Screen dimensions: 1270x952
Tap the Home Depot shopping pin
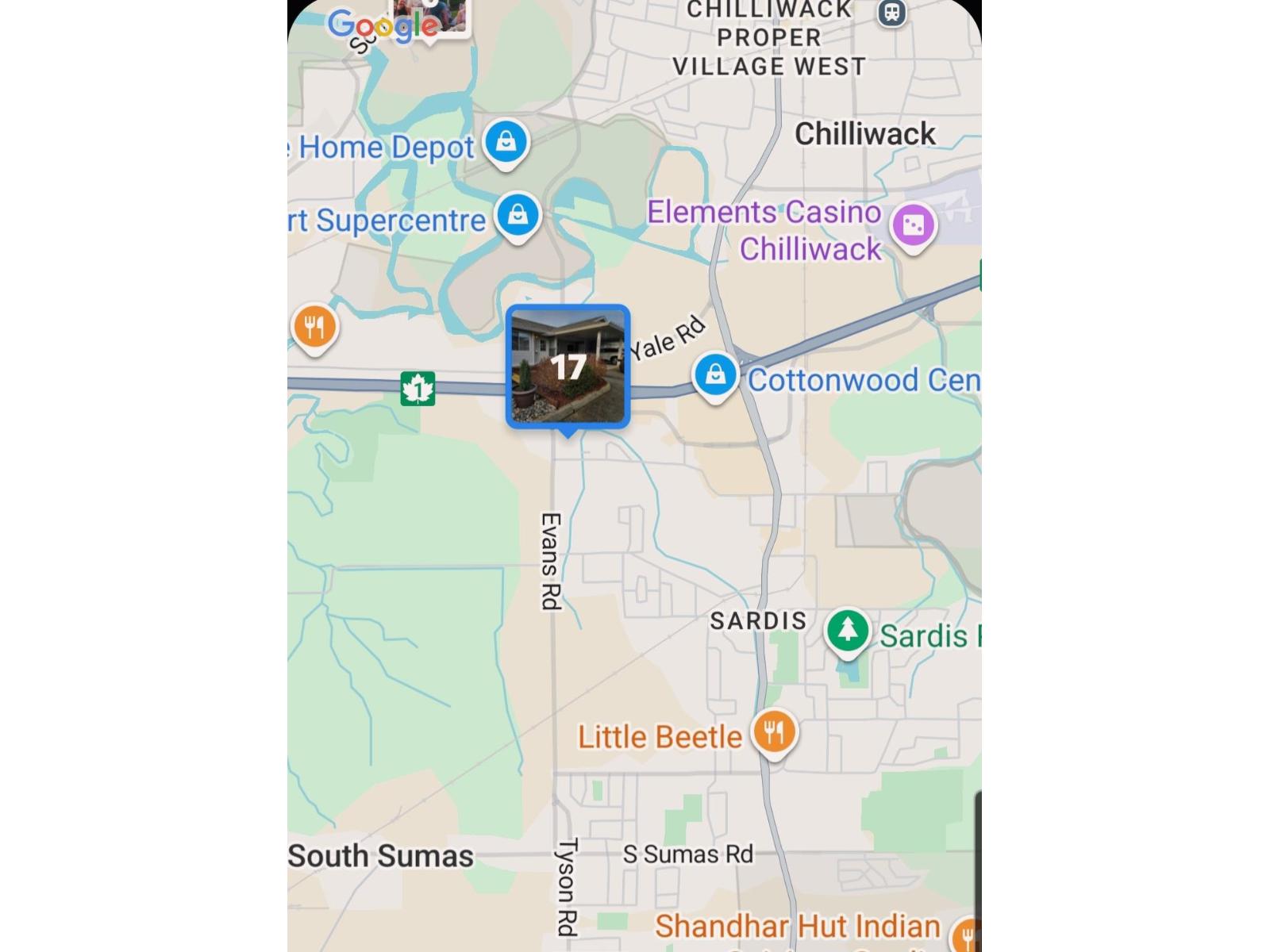point(506,143)
